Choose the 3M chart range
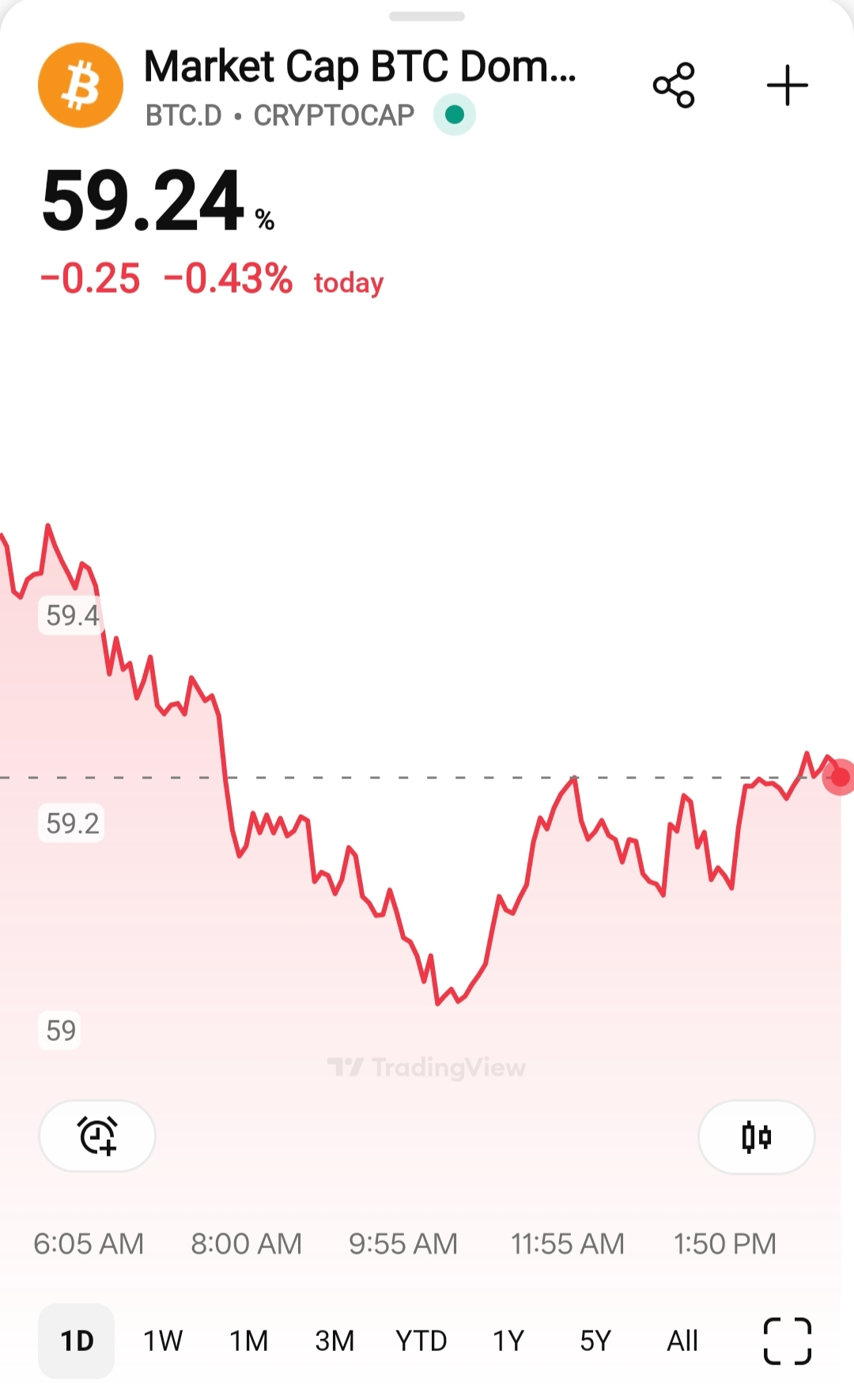This screenshot has width=854, height=1400. pyautogui.click(x=334, y=1341)
